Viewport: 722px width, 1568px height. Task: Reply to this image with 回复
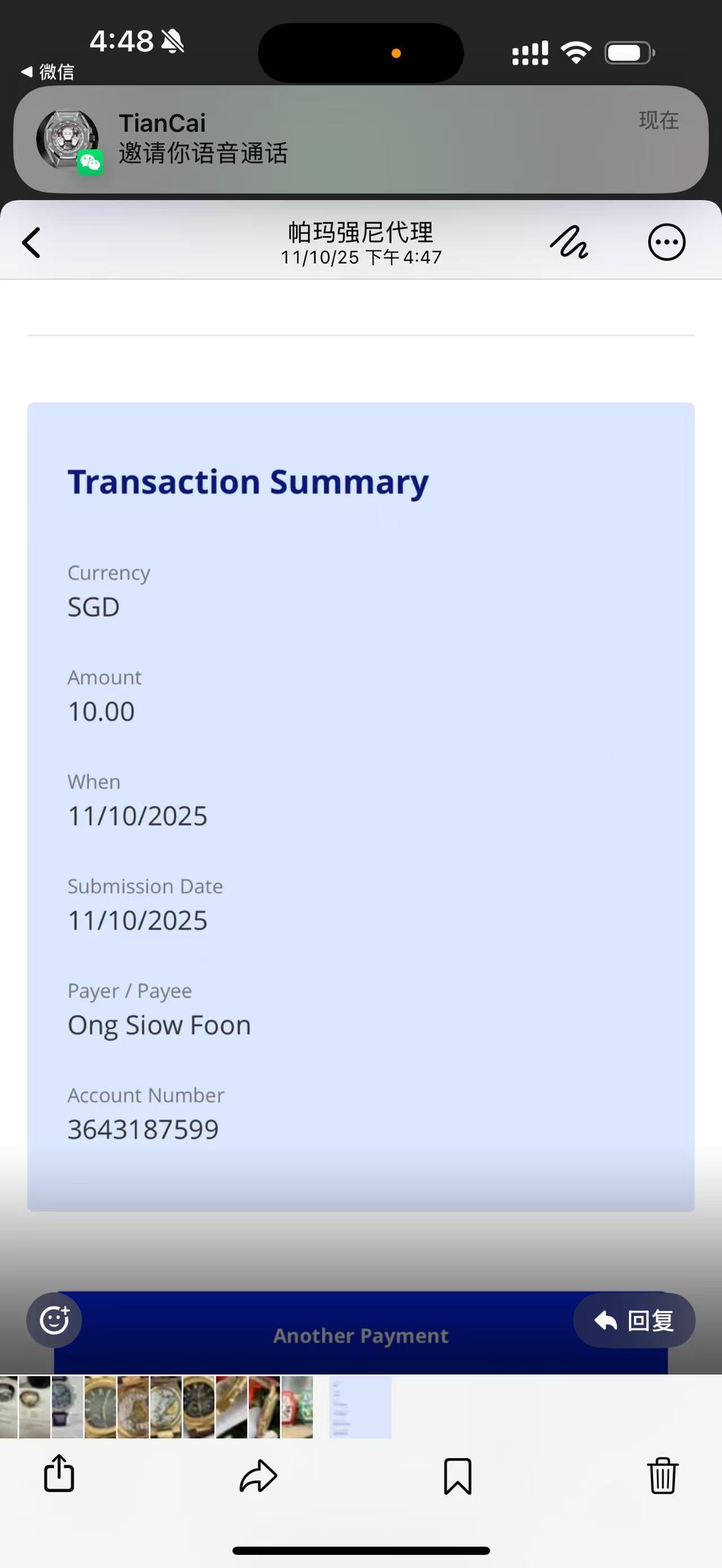634,1320
